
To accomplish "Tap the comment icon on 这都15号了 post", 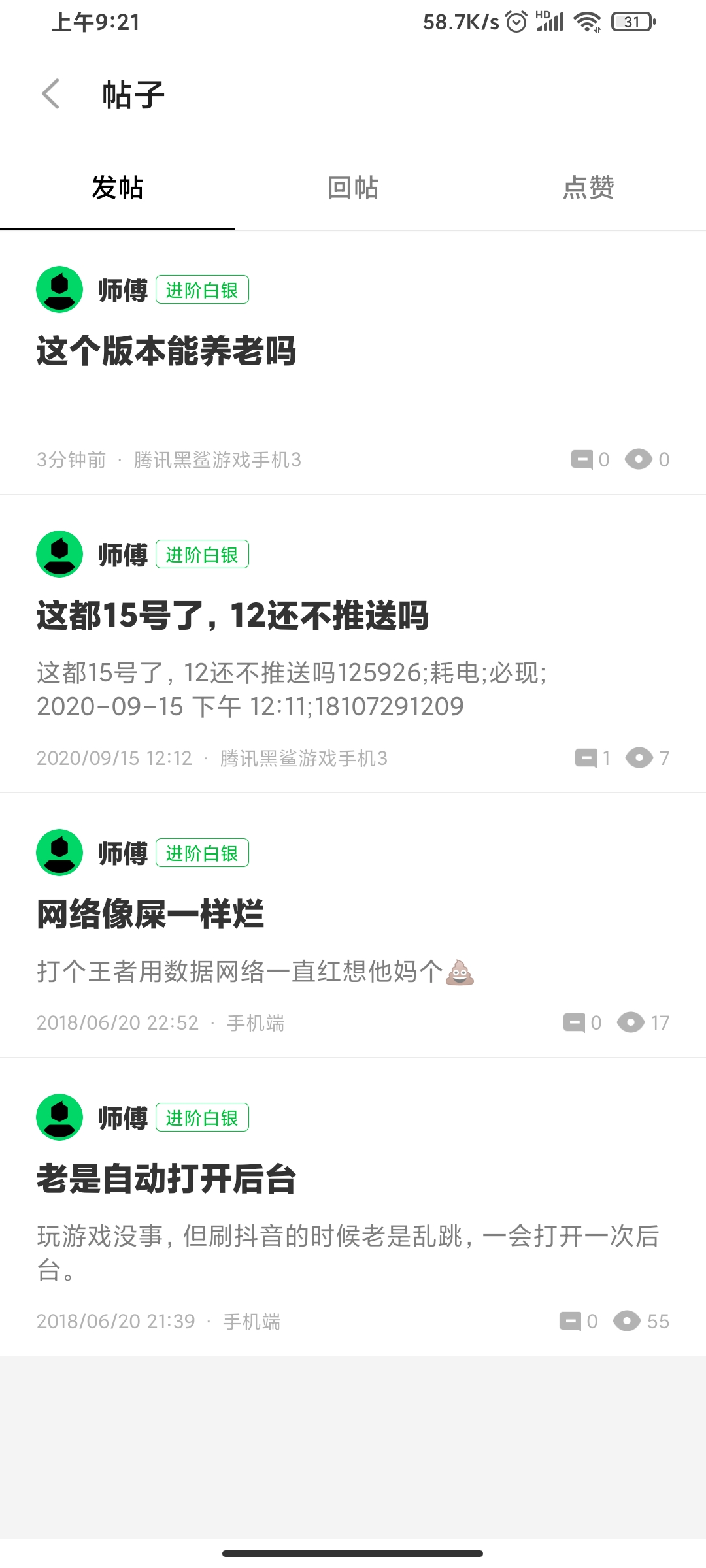I will click(586, 758).
